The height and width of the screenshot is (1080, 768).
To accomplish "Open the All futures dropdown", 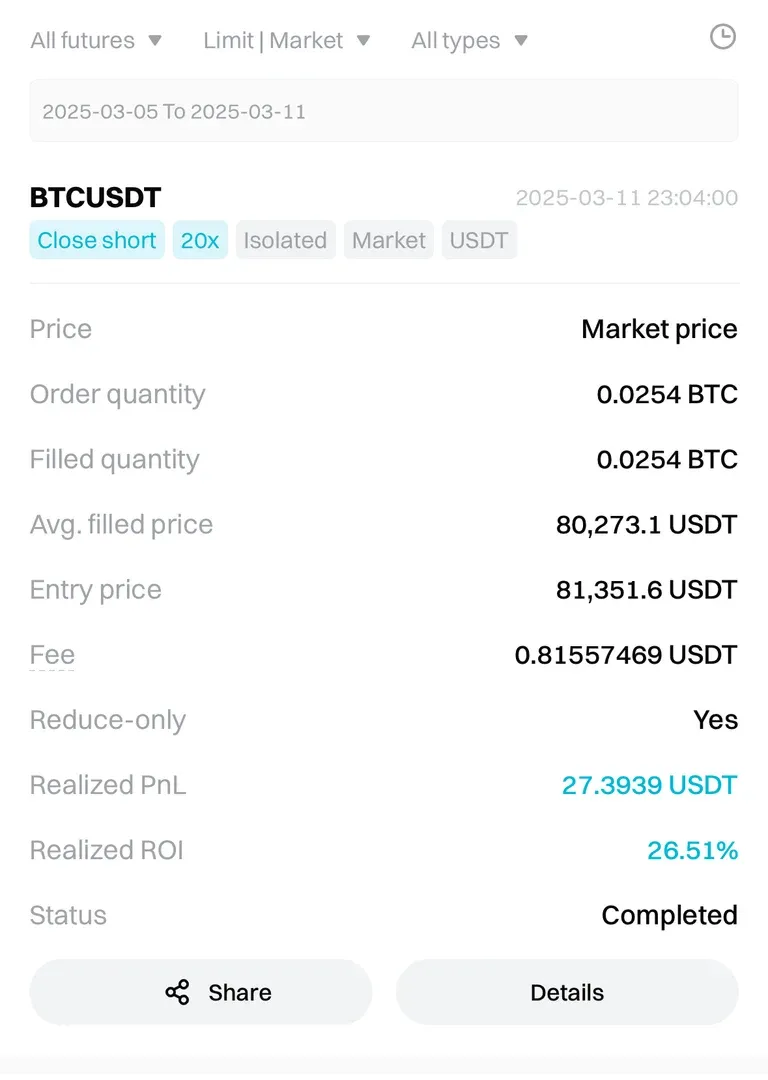I will click(96, 41).
